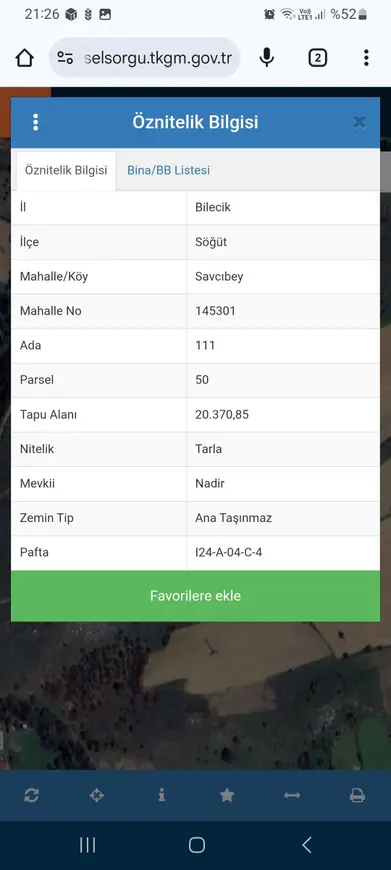Screen dimensions: 391x870
Task: Tap the browser address bar
Action: (145, 58)
